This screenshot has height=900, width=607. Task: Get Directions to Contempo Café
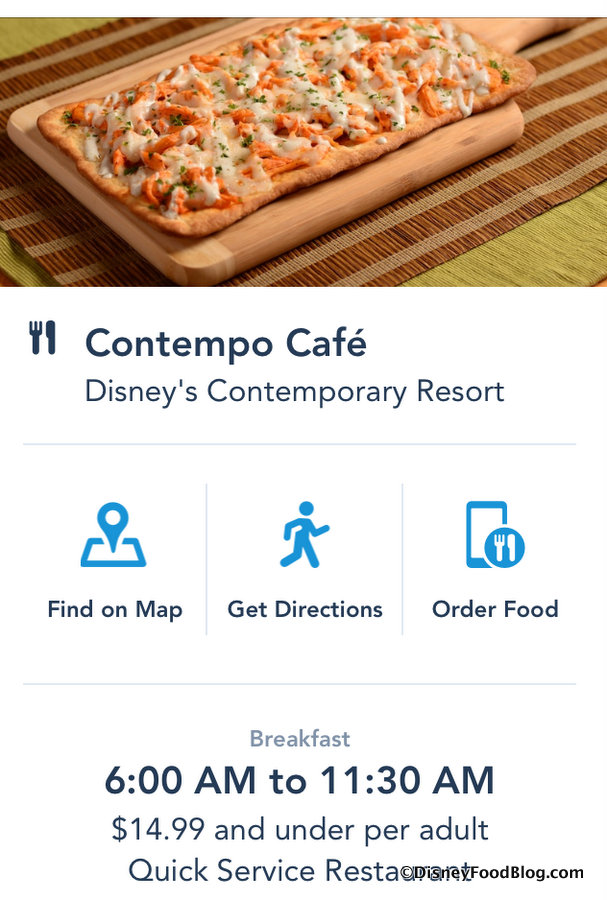[305, 561]
